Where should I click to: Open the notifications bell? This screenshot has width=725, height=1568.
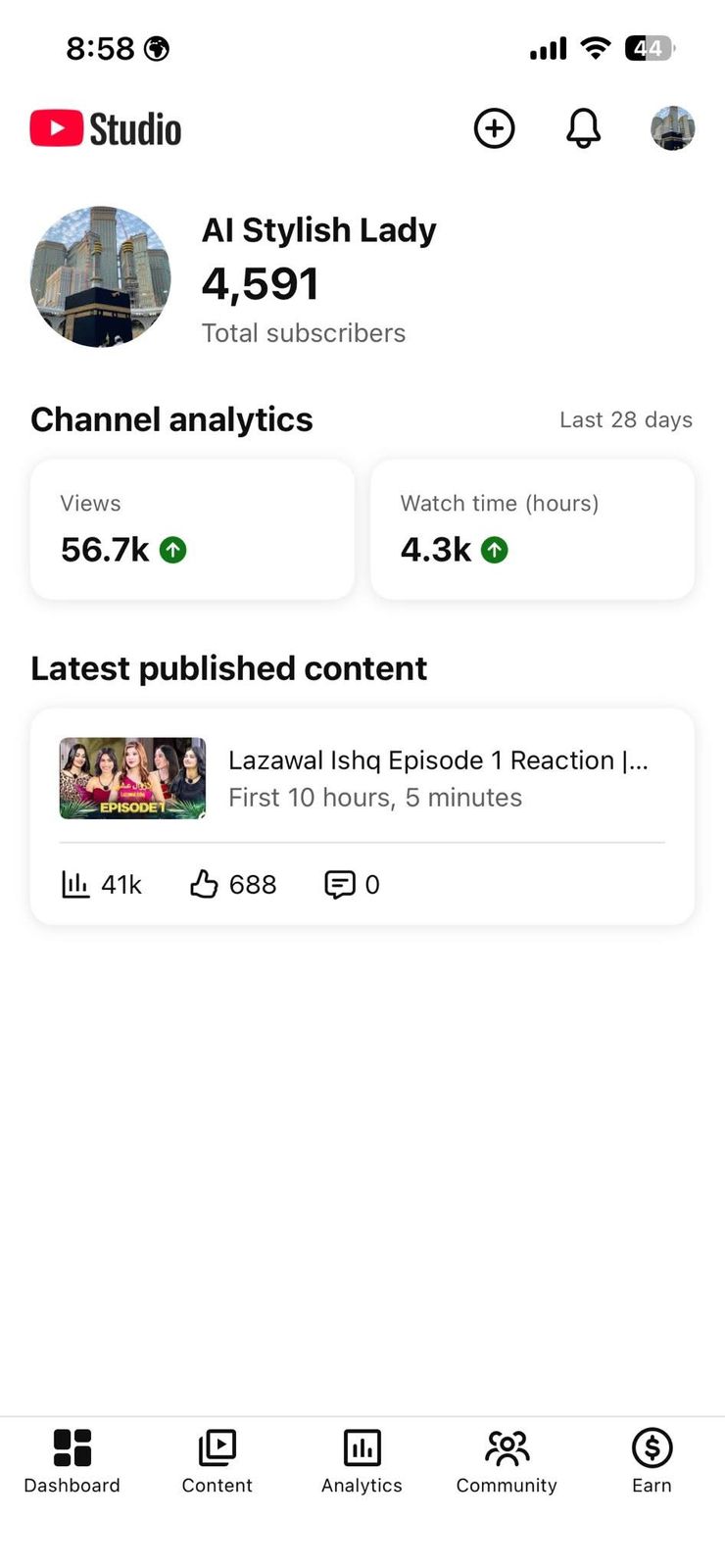[582, 128]
